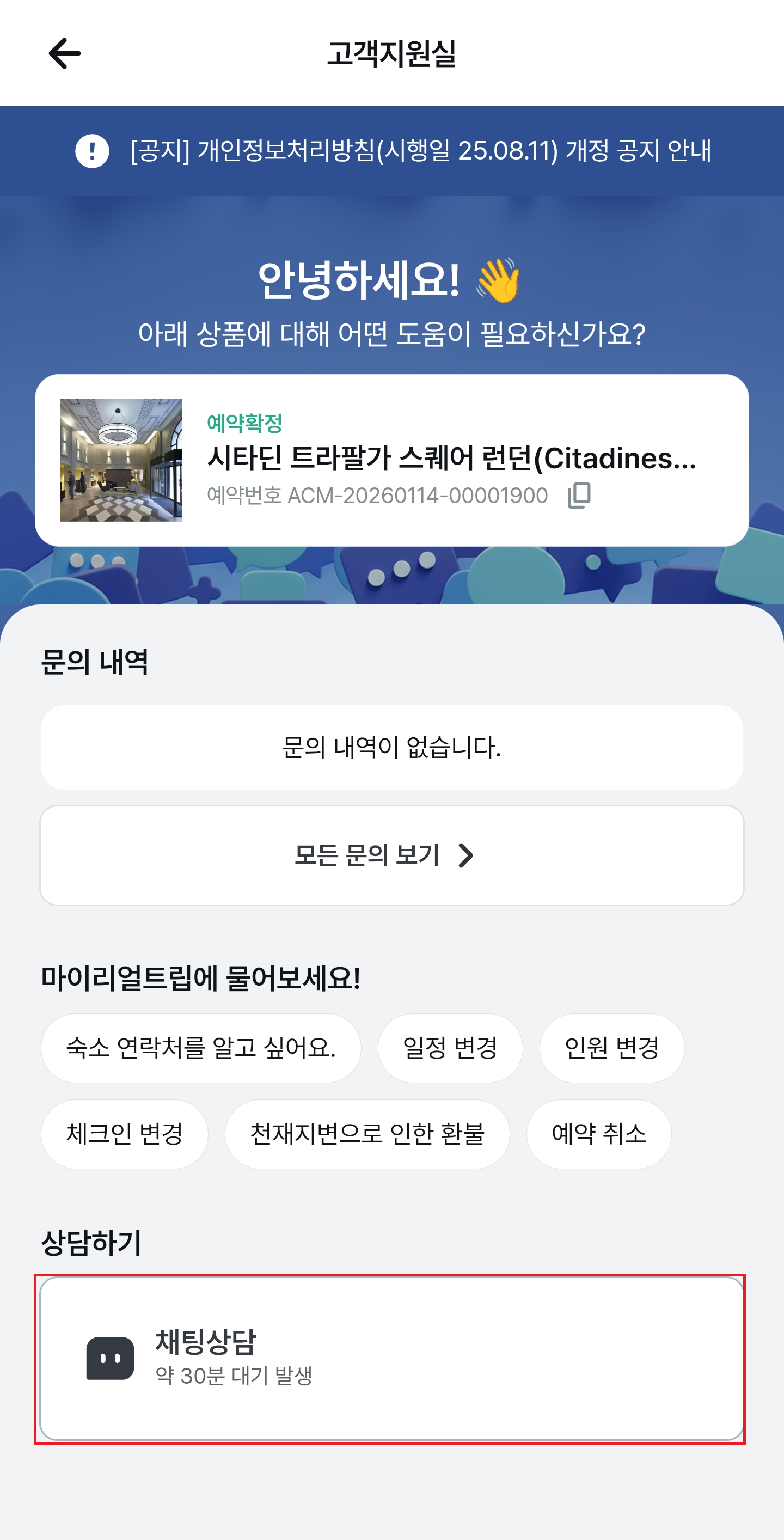Select the 숙소 연락처를 알고 싶어요 chip

(201, 1048)
